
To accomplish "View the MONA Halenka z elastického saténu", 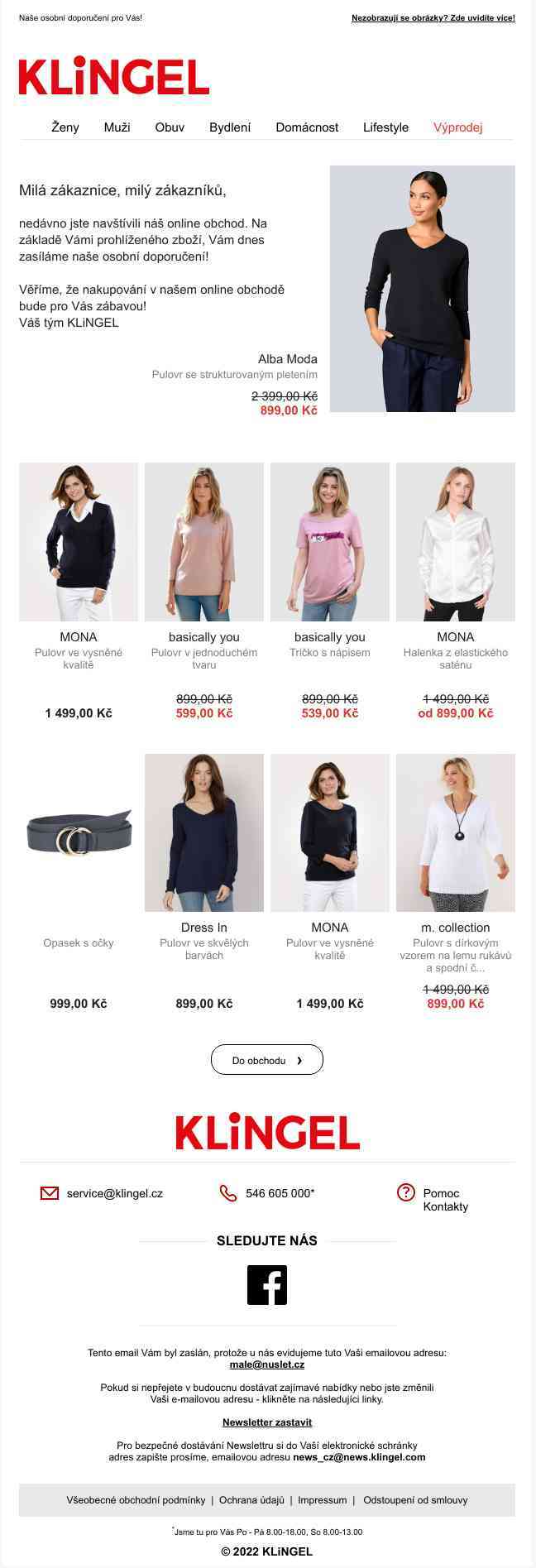I will (x=455, y=542).
